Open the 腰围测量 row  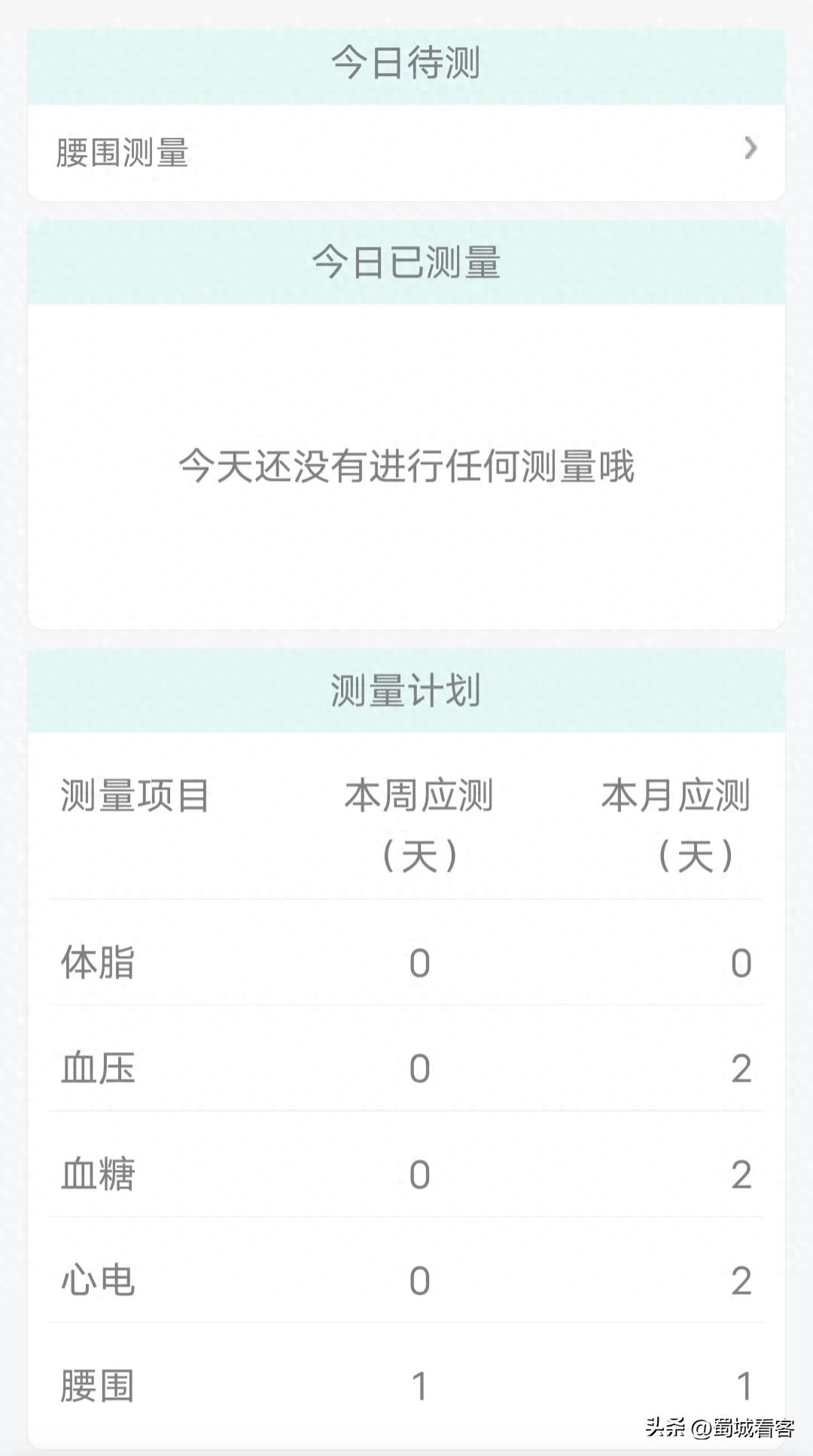point(406,152)
